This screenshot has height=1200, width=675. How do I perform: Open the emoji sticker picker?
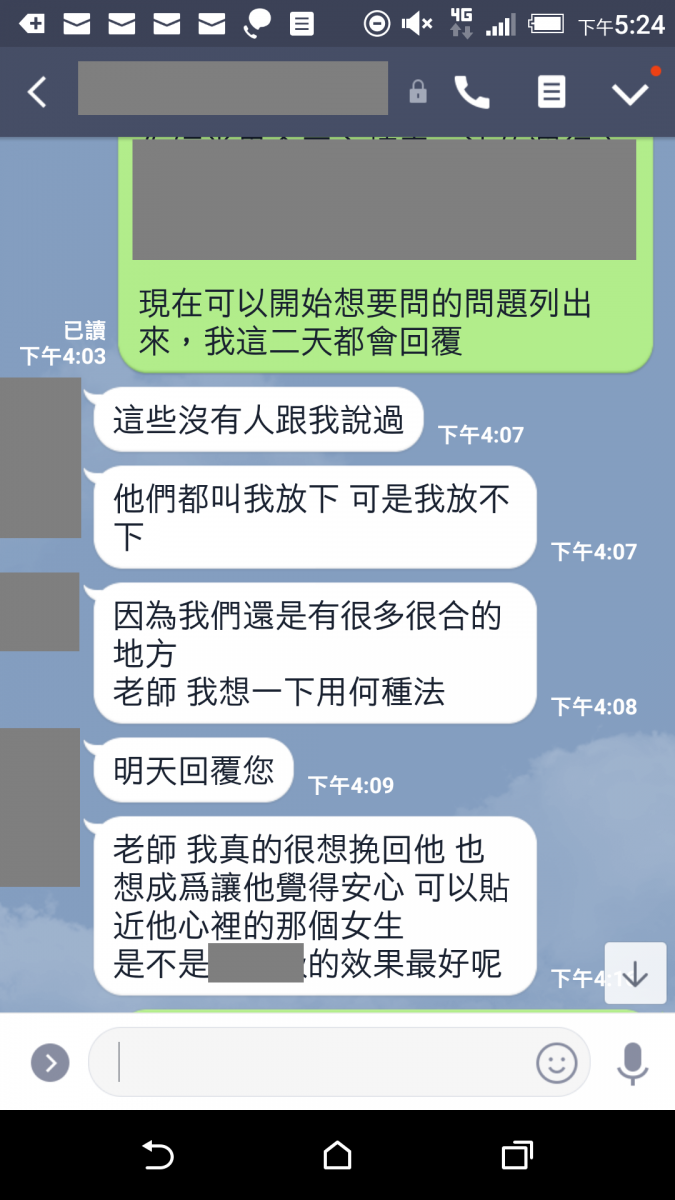[557, 1062]
